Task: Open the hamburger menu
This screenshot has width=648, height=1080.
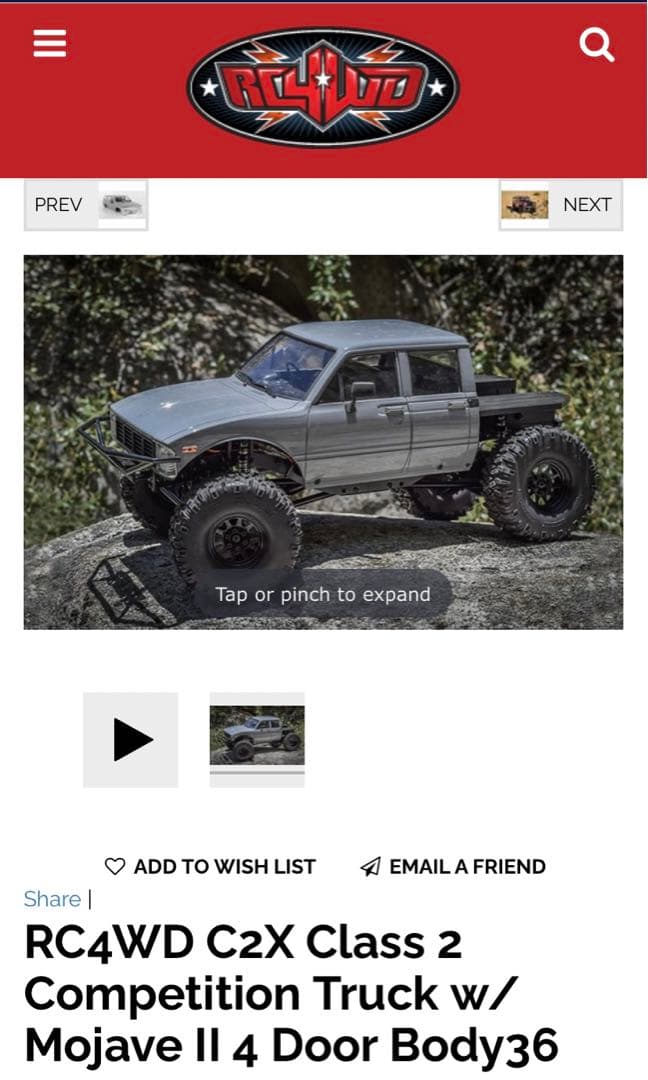Action: [49, 43]
